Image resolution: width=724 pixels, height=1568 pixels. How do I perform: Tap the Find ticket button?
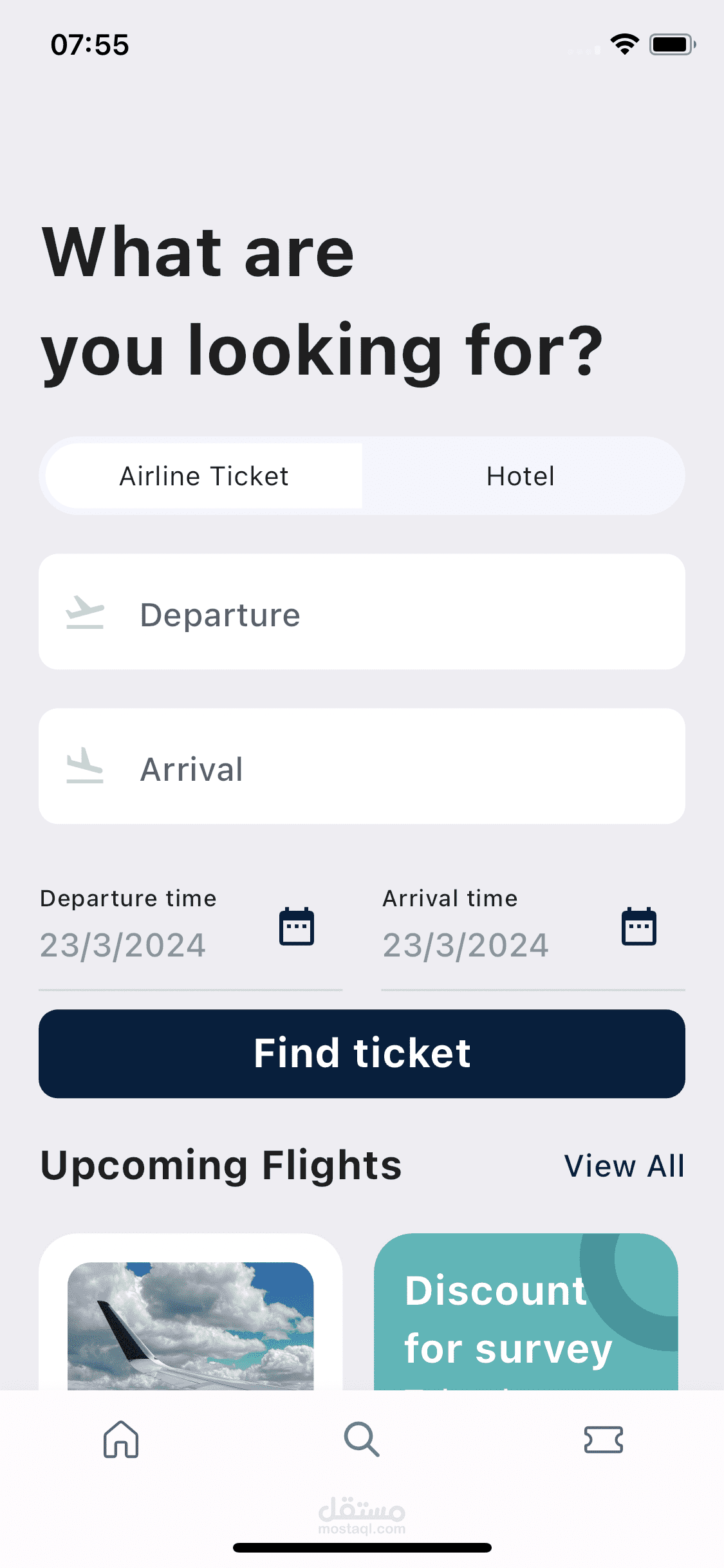pos(362,1054)
